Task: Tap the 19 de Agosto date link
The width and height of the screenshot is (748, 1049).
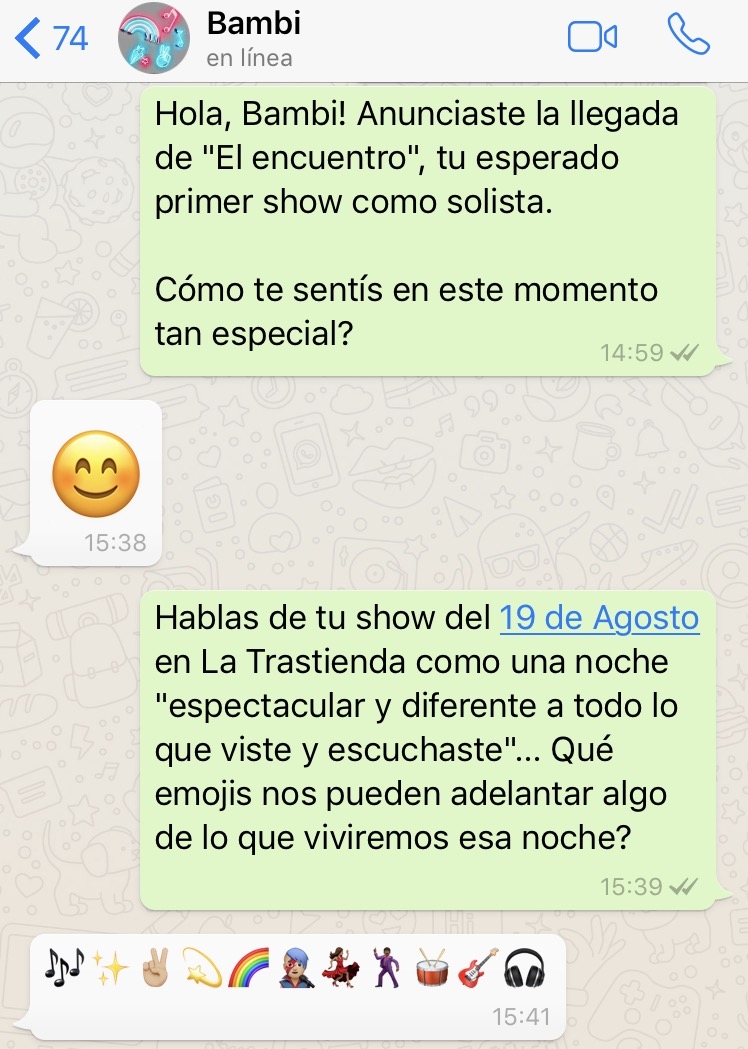Action: tap(599, 618)
